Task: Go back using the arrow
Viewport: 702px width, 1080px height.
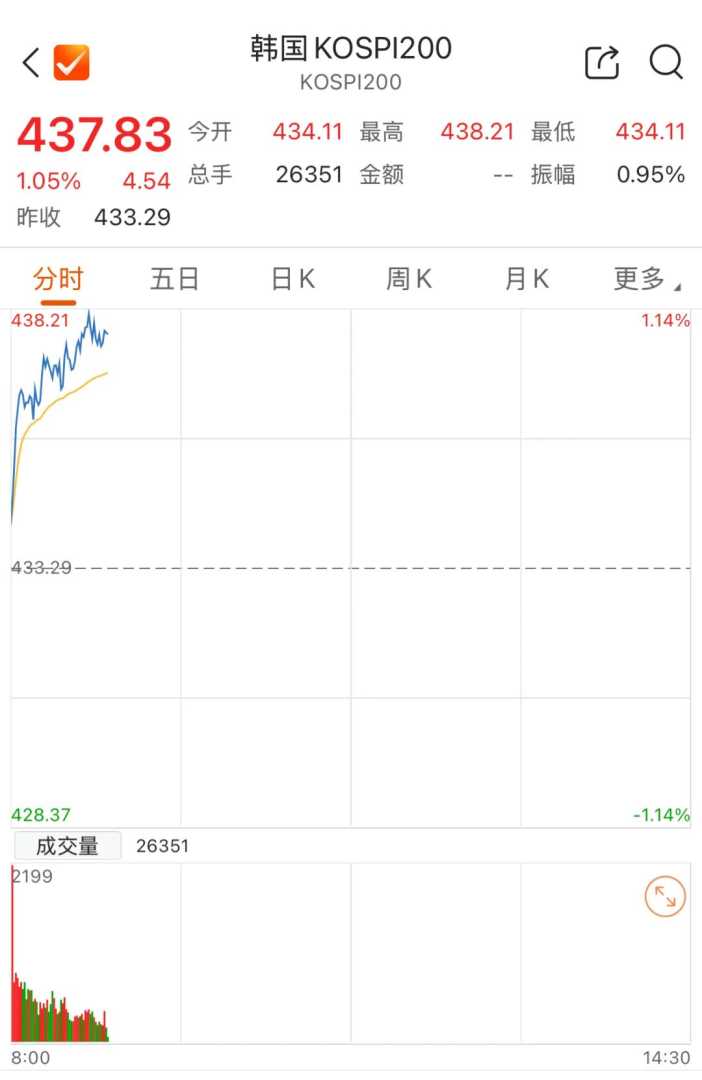Action: tap(30, 63)
